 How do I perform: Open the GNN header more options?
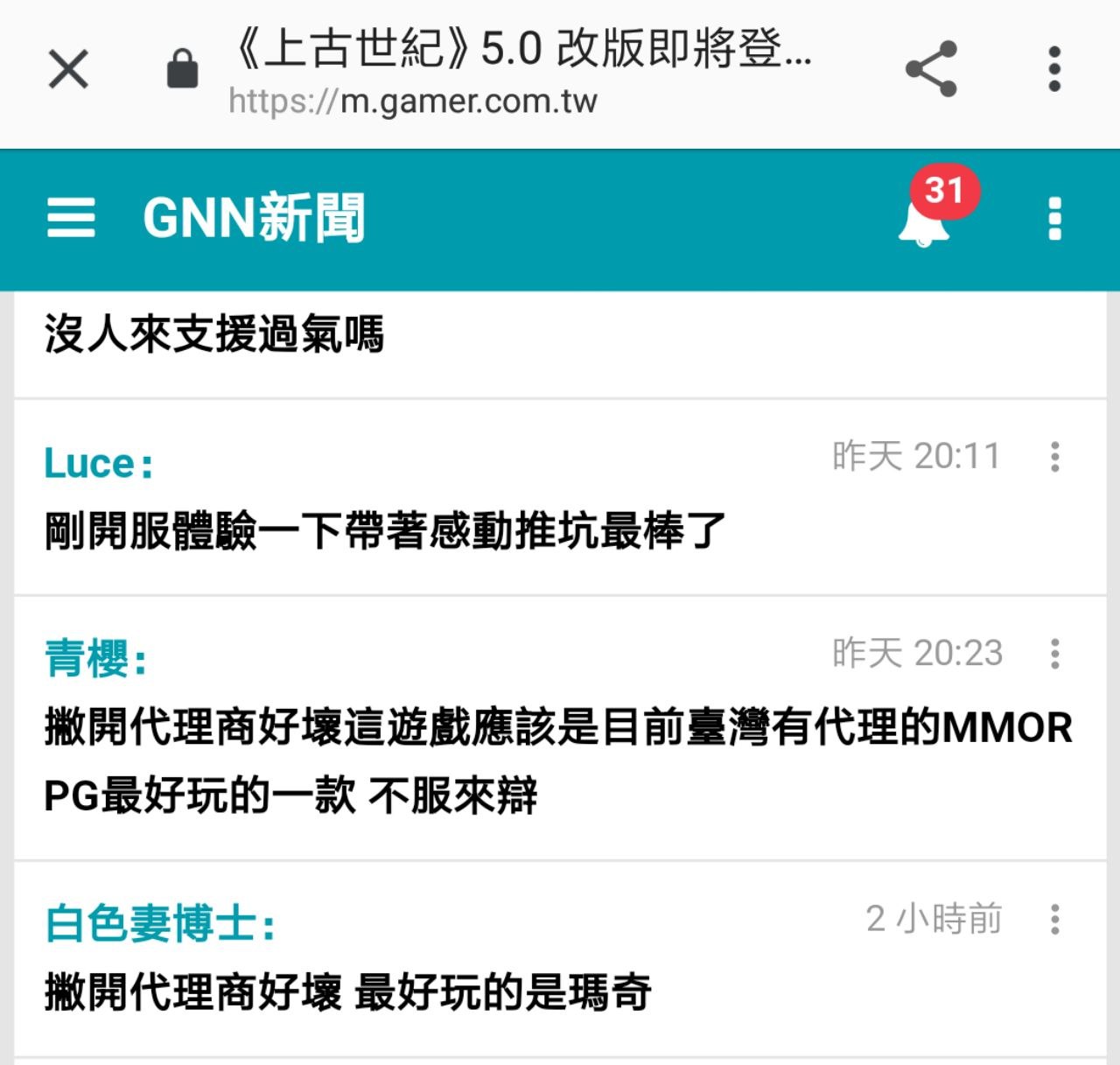click(x=1054, y=219)
